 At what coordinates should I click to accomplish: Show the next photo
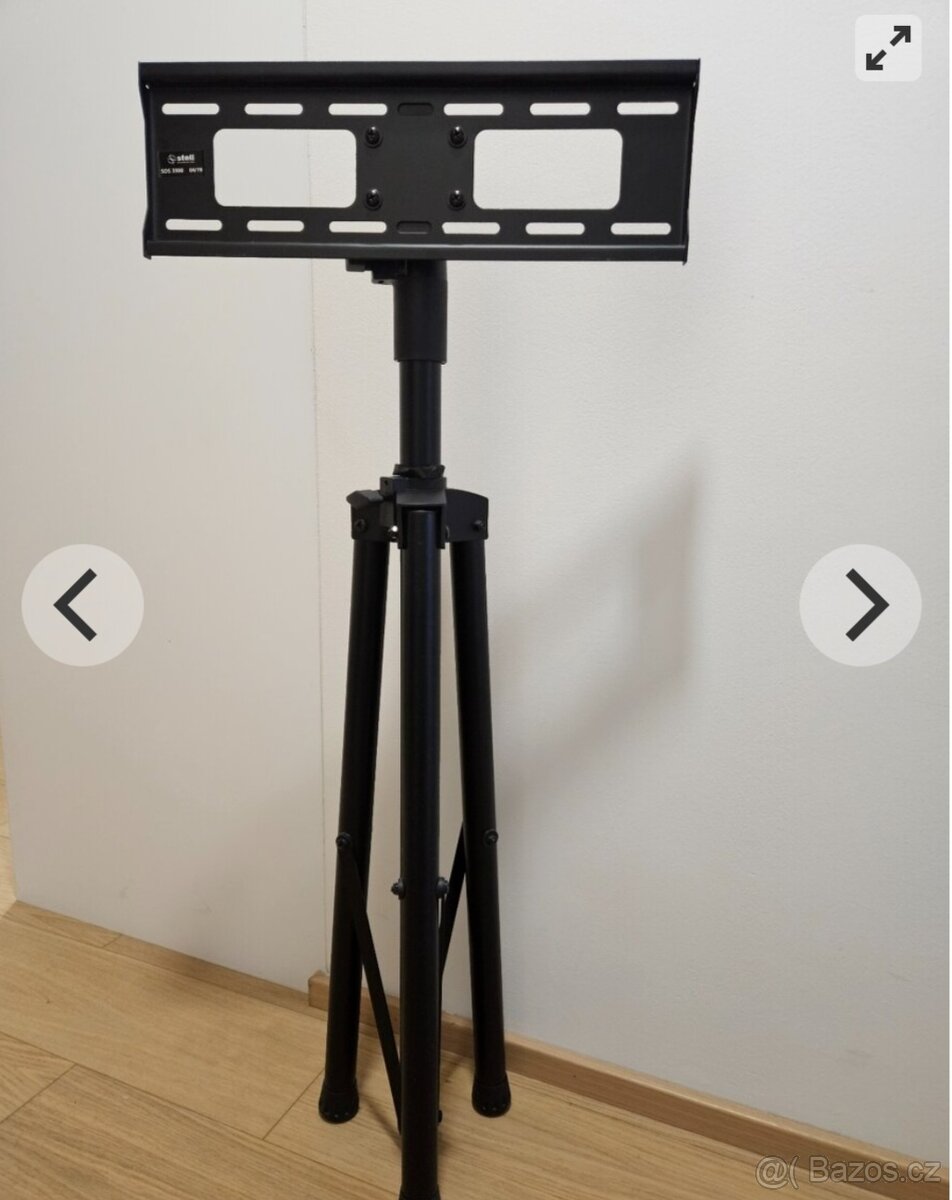point(860,605)
